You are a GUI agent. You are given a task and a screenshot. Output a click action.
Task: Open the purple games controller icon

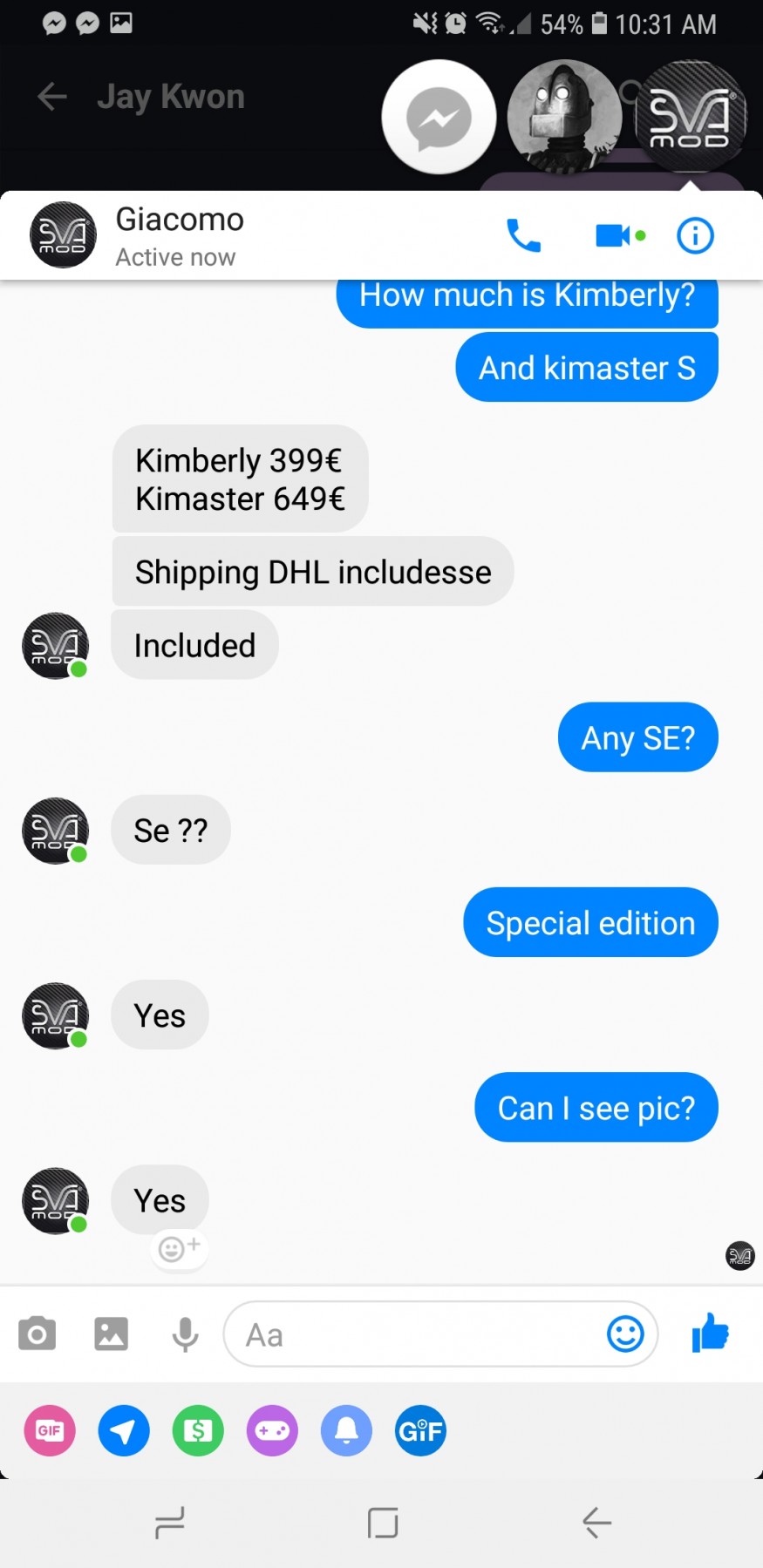272,1430
